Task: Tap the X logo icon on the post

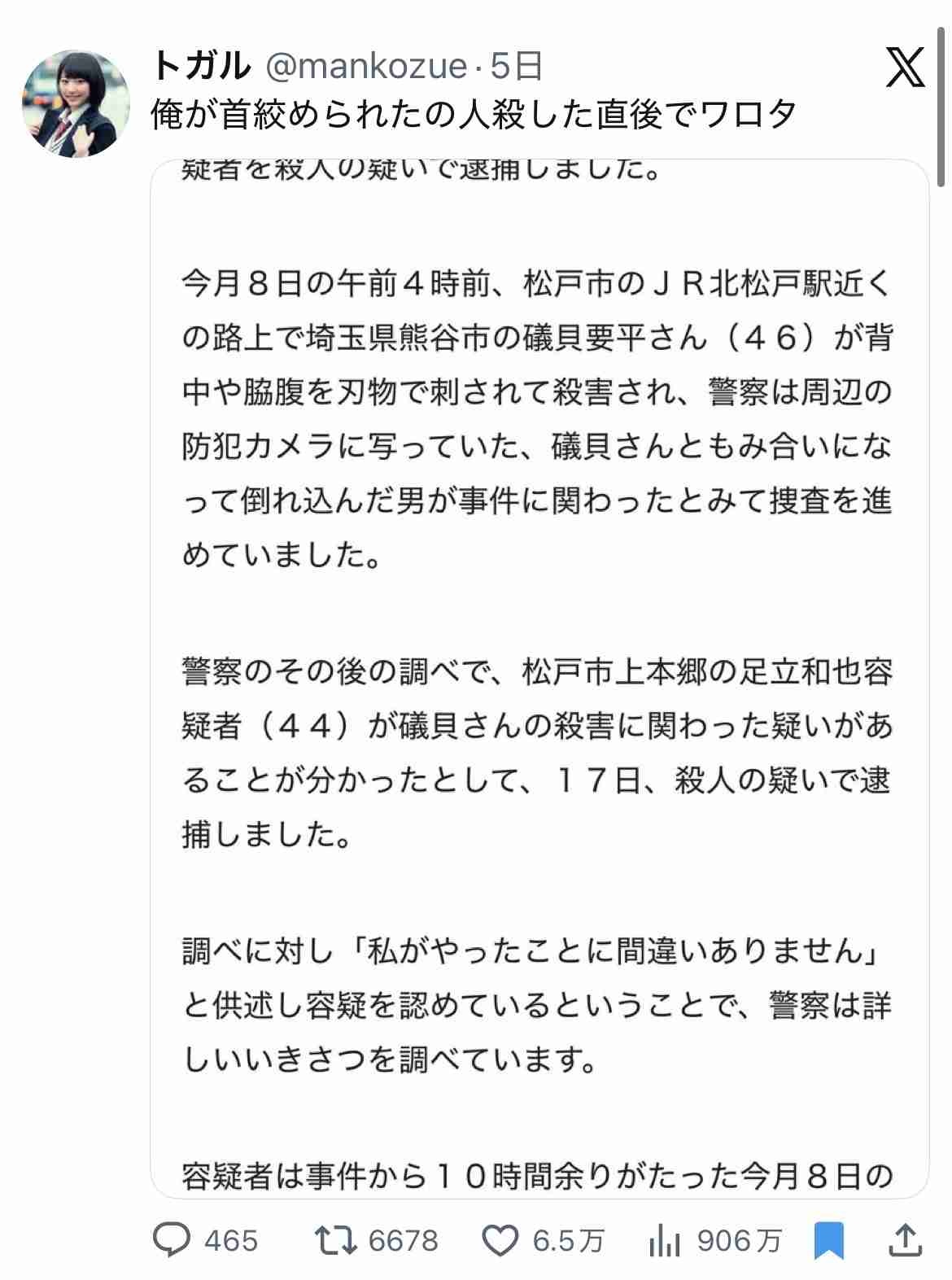Action: (x=905, y=68)
